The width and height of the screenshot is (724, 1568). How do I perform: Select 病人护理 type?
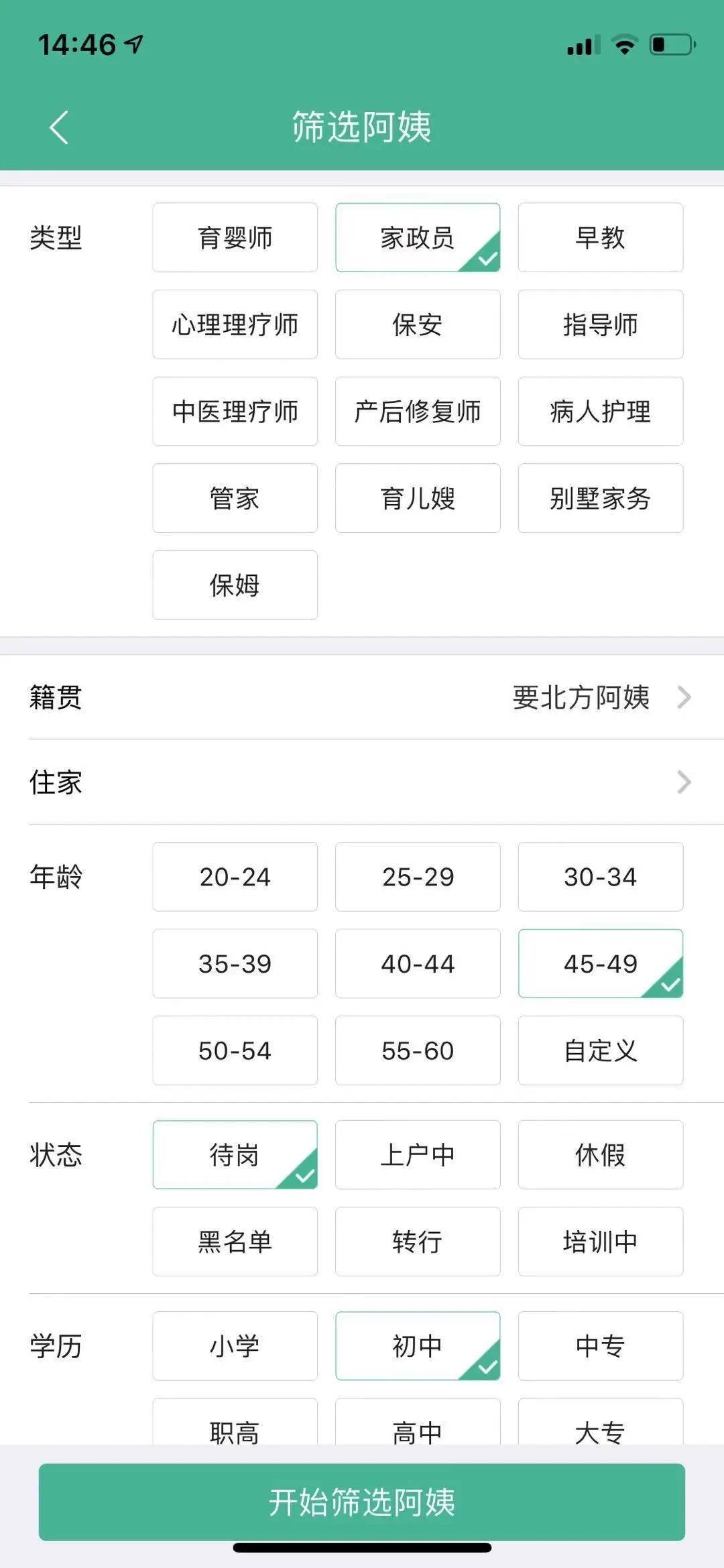600,412
